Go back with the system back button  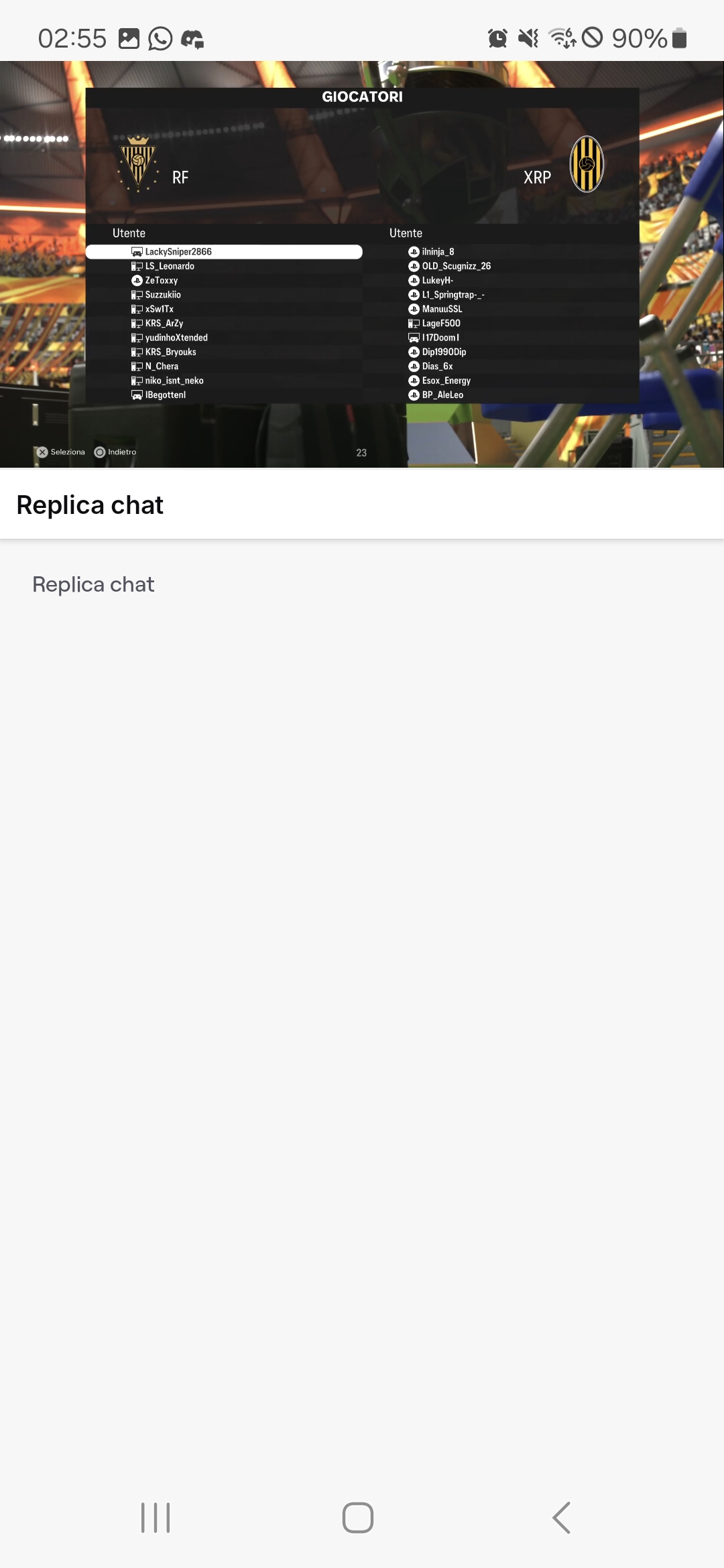pos(562,1518)
